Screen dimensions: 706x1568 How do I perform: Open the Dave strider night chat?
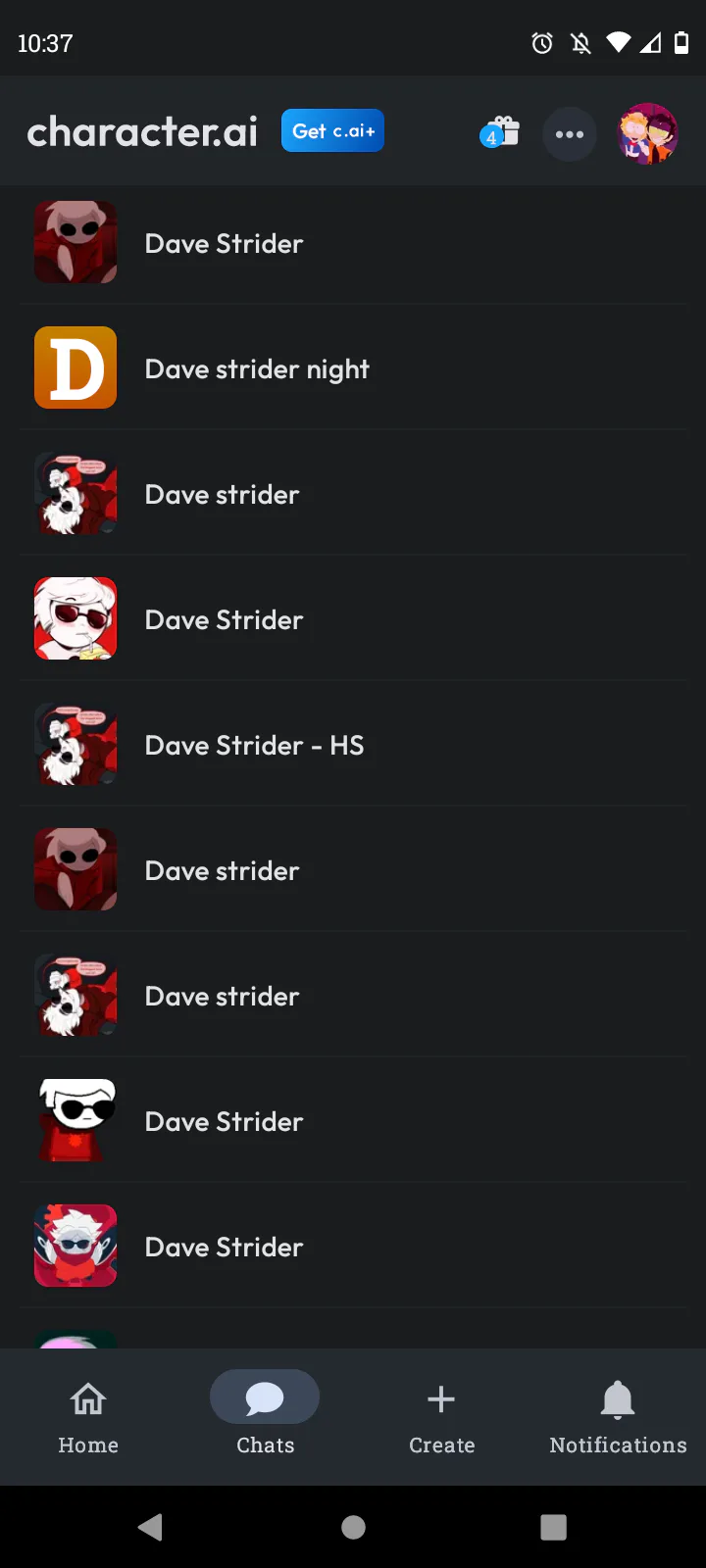pyautogui.click(x=257, y=368)
